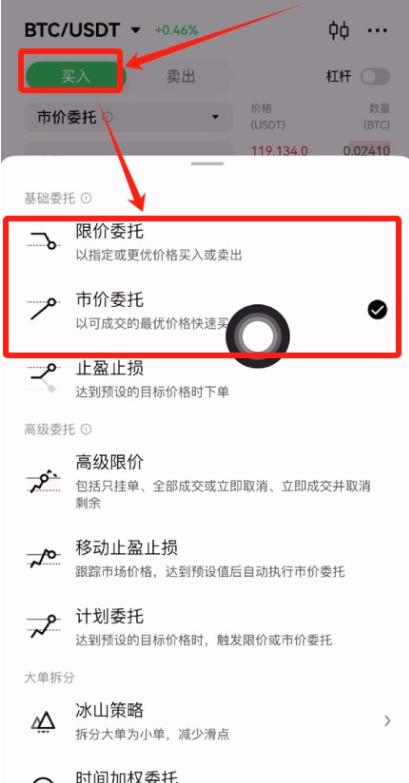Open the 冰山策略 iceberg strategy
The width and height of the screenshot is (409, 783).
coord(205,721)
